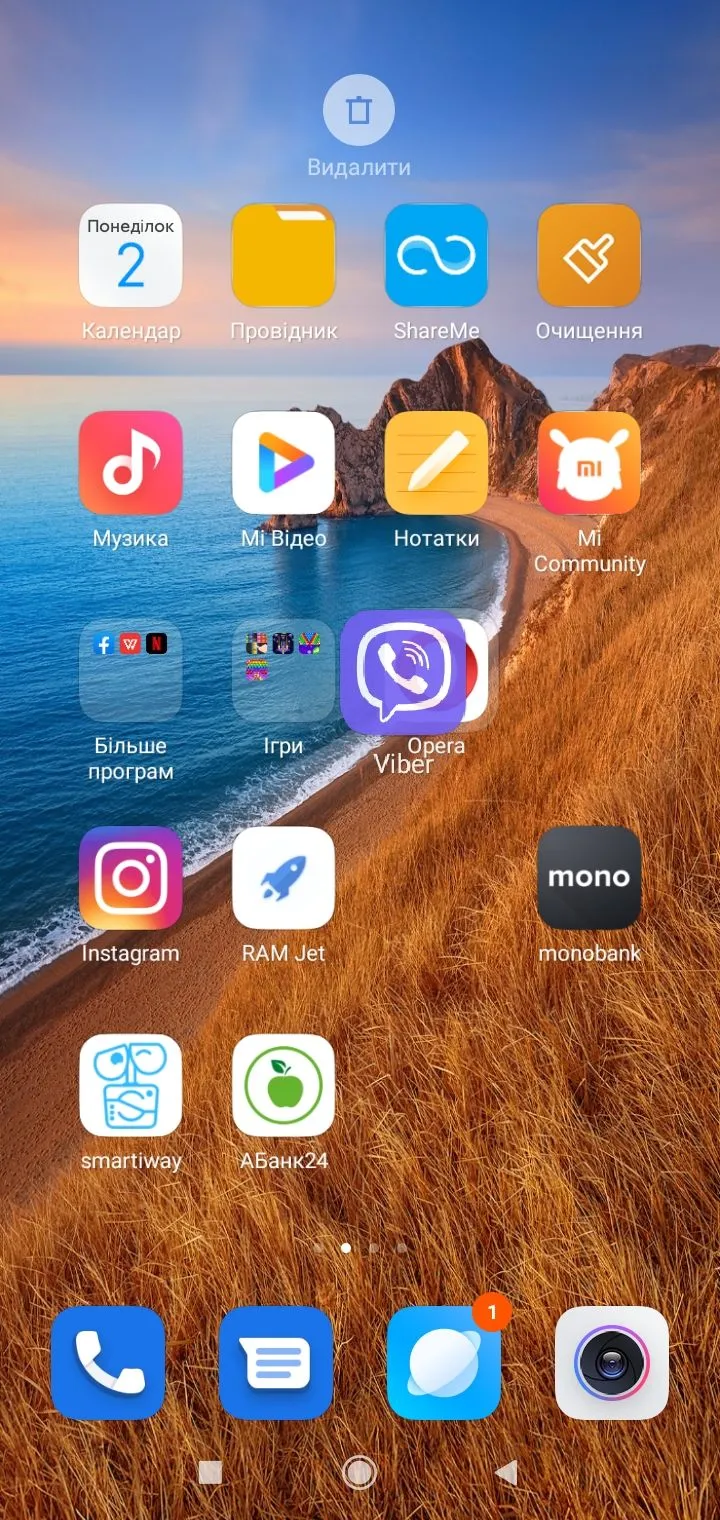The height and width of the screenshot is (1520, 720).
Task: Open the Ігри folder
Action: 284,671
